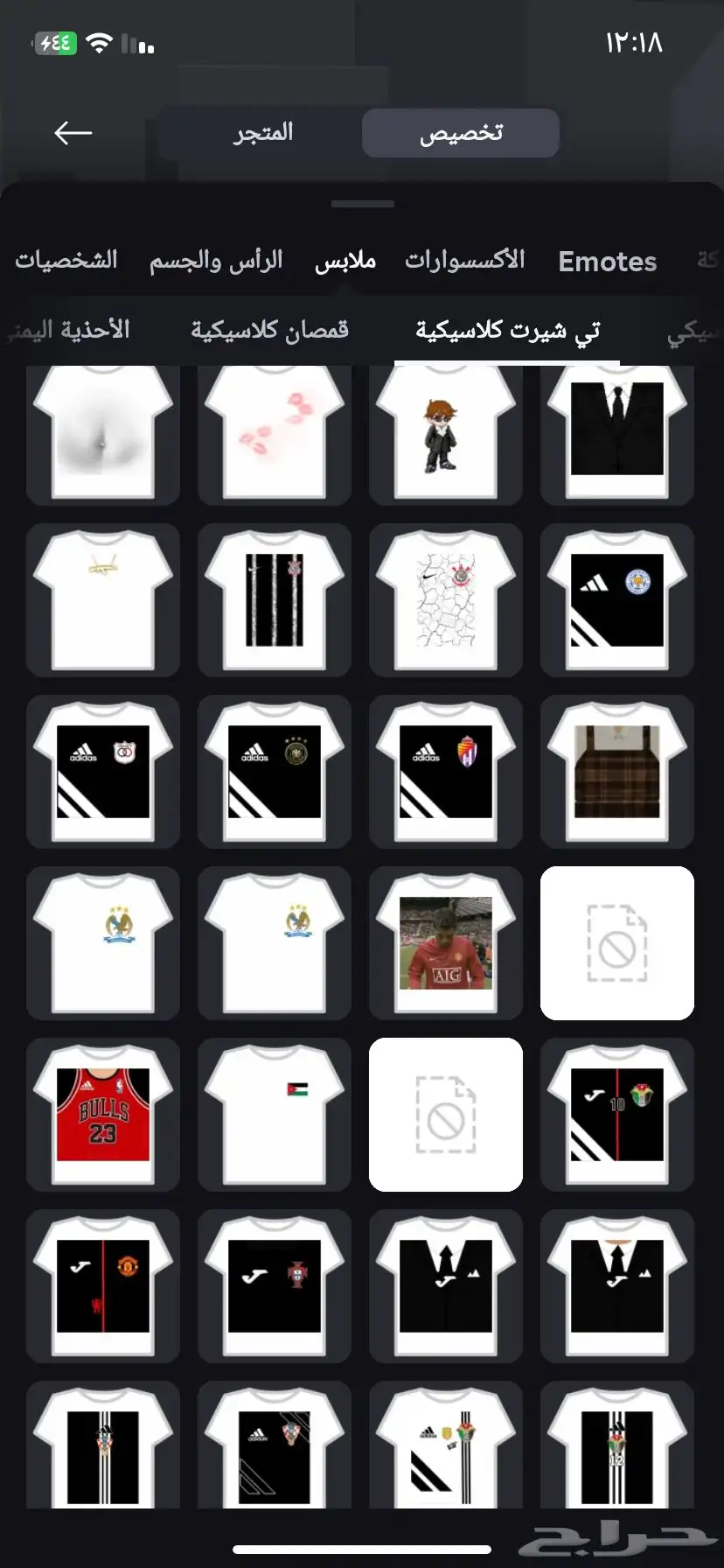This screenshot has width=724, height=1568.
Task: Show قمصان كلاسيكية subcategory
Action: coord(269,330)
